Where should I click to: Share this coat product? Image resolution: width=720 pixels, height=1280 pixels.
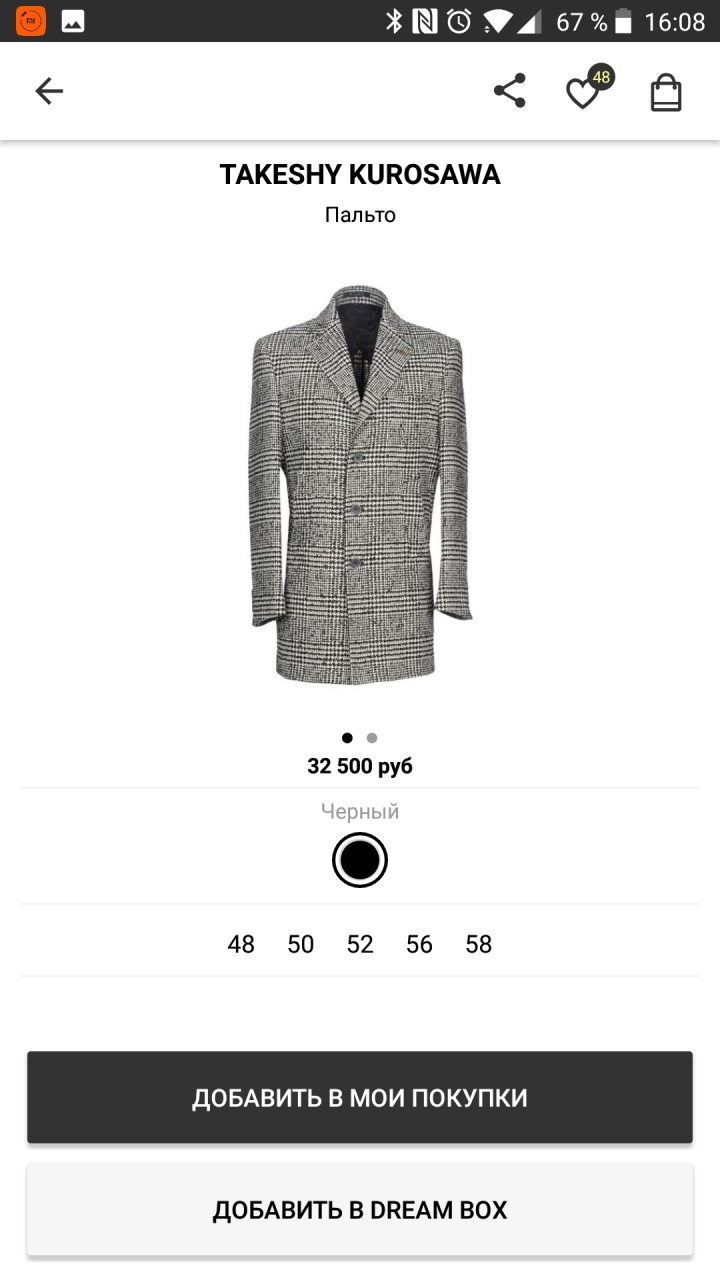click(509, 92)
